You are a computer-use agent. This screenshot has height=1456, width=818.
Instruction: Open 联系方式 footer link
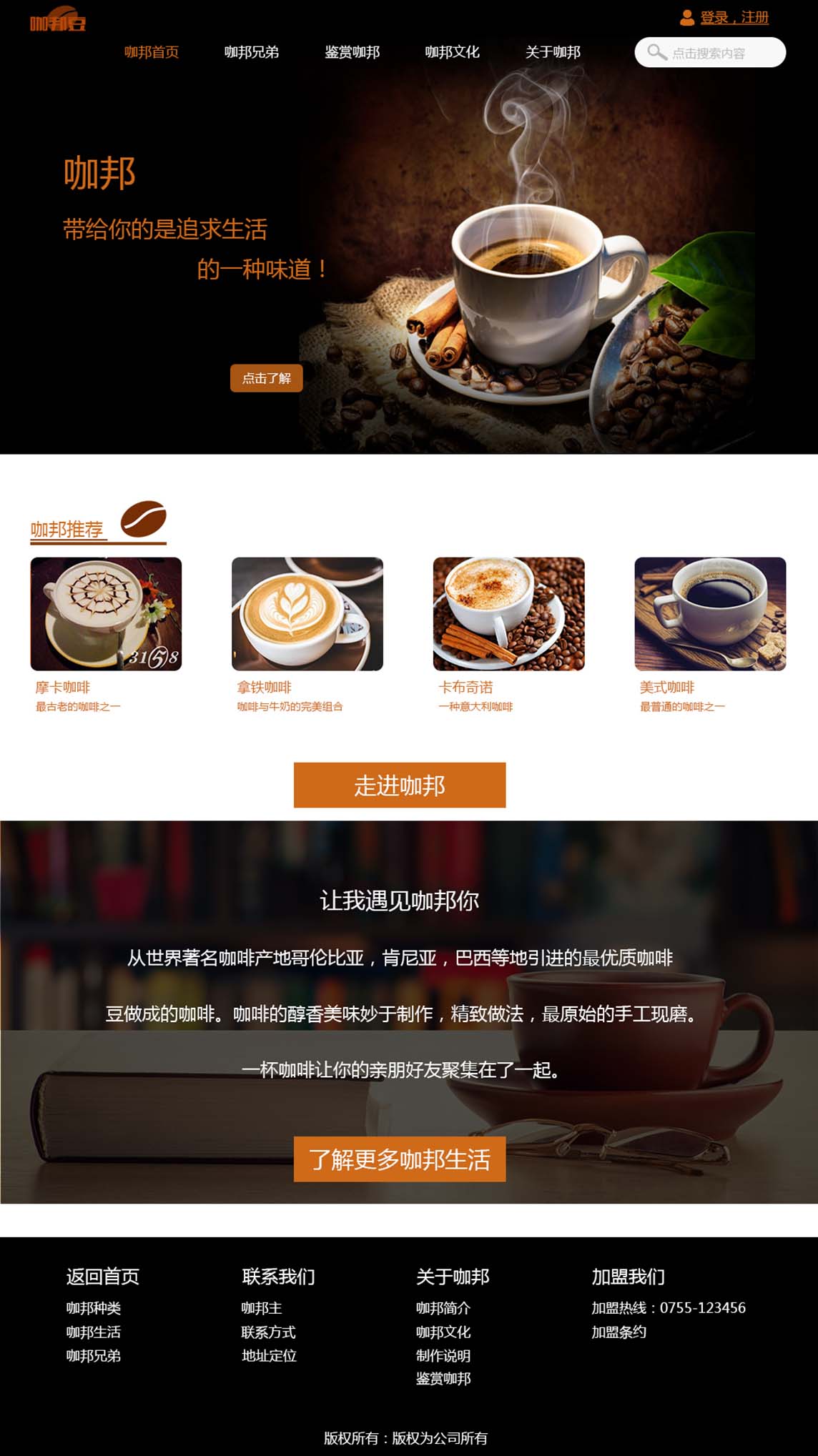(268, 1332)
